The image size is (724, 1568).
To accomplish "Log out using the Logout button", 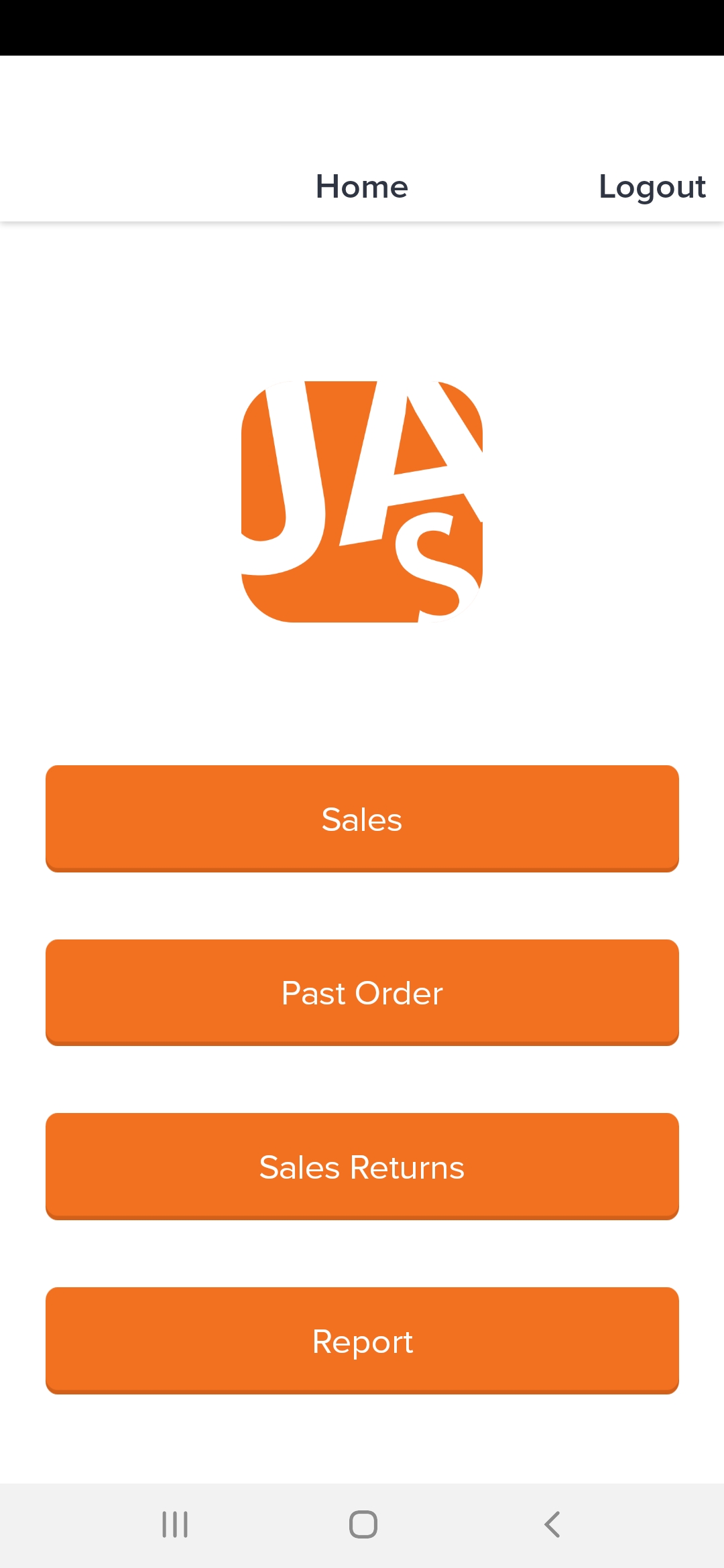I will pos(652,187).
